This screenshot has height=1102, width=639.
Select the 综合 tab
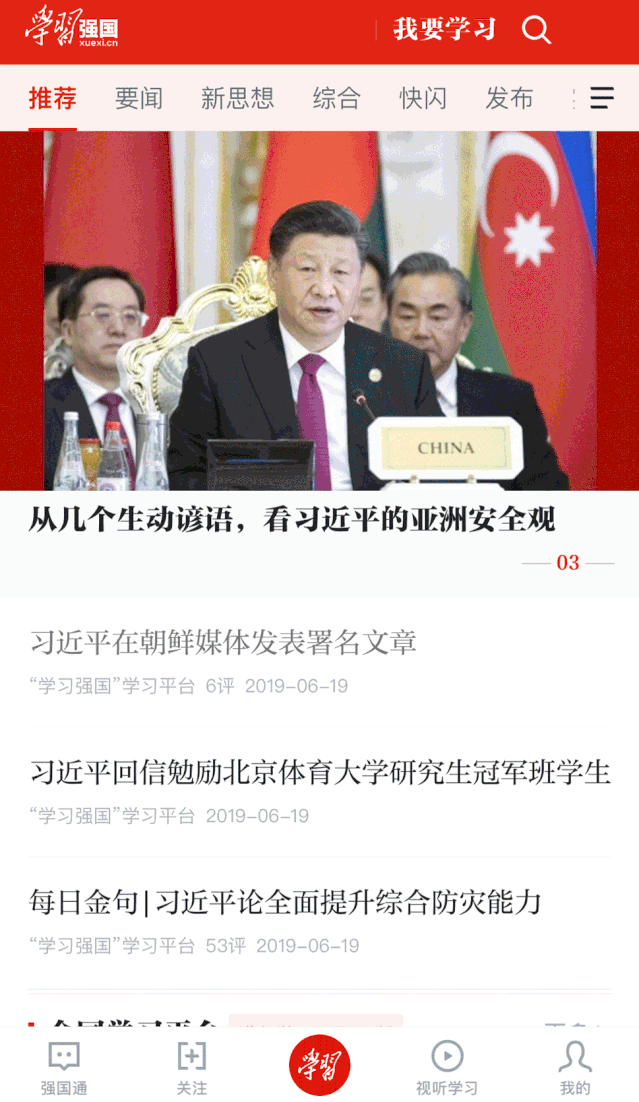[x=336, y=98]
